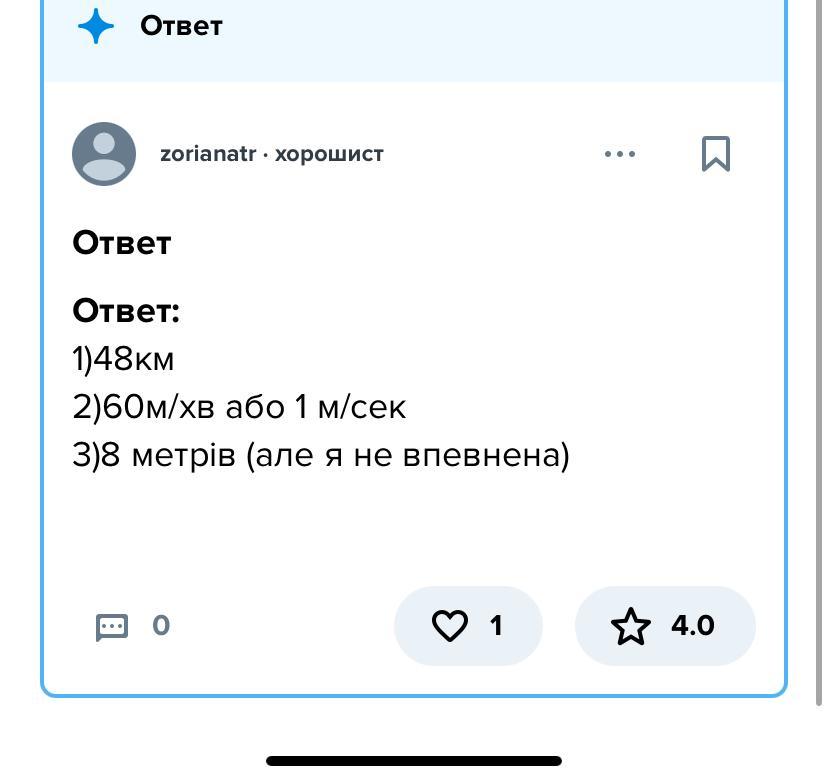Open the three-dot menu on zorianatr's answer
828x782 pixels.
tap(620, 154)
